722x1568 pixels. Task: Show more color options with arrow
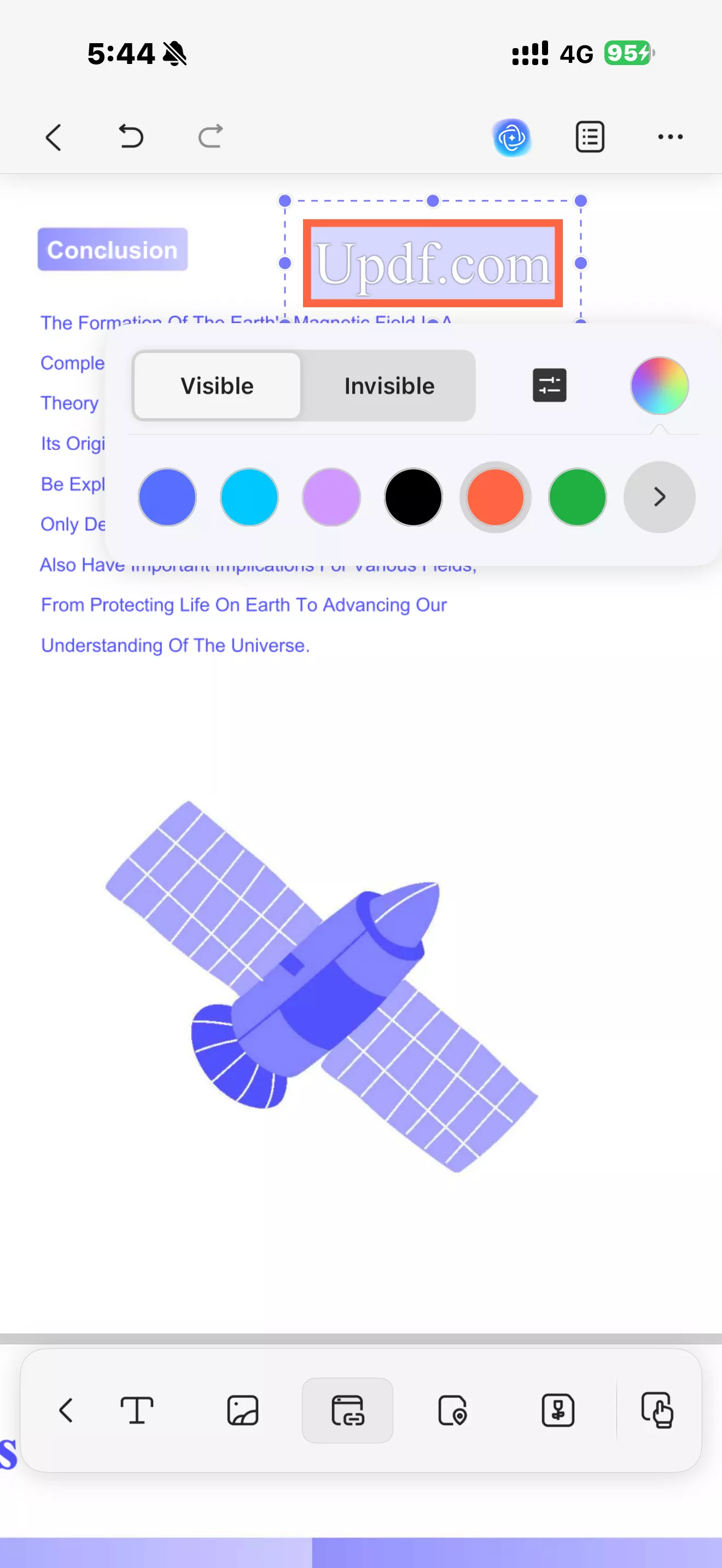(x=659, y=498)
